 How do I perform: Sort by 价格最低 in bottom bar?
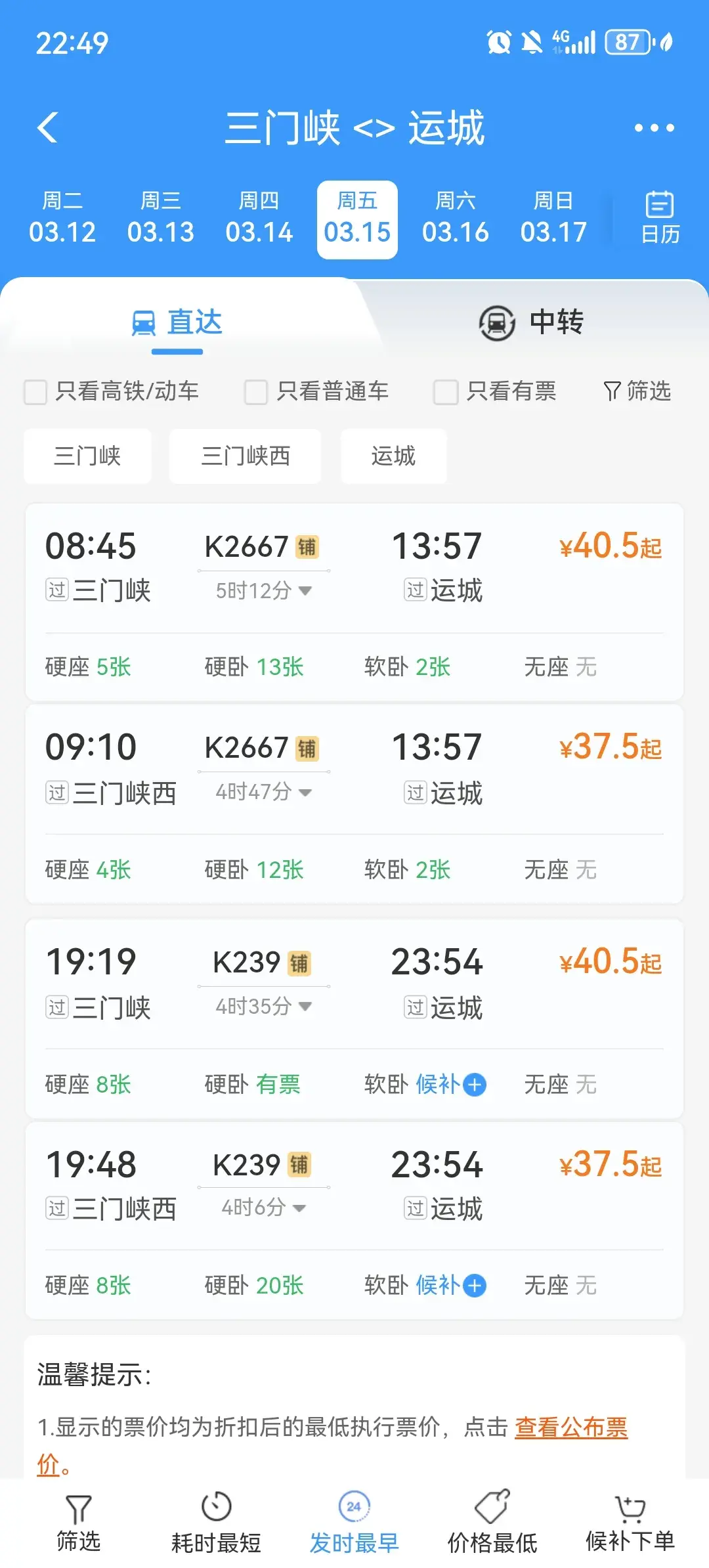coord(492,1523)
